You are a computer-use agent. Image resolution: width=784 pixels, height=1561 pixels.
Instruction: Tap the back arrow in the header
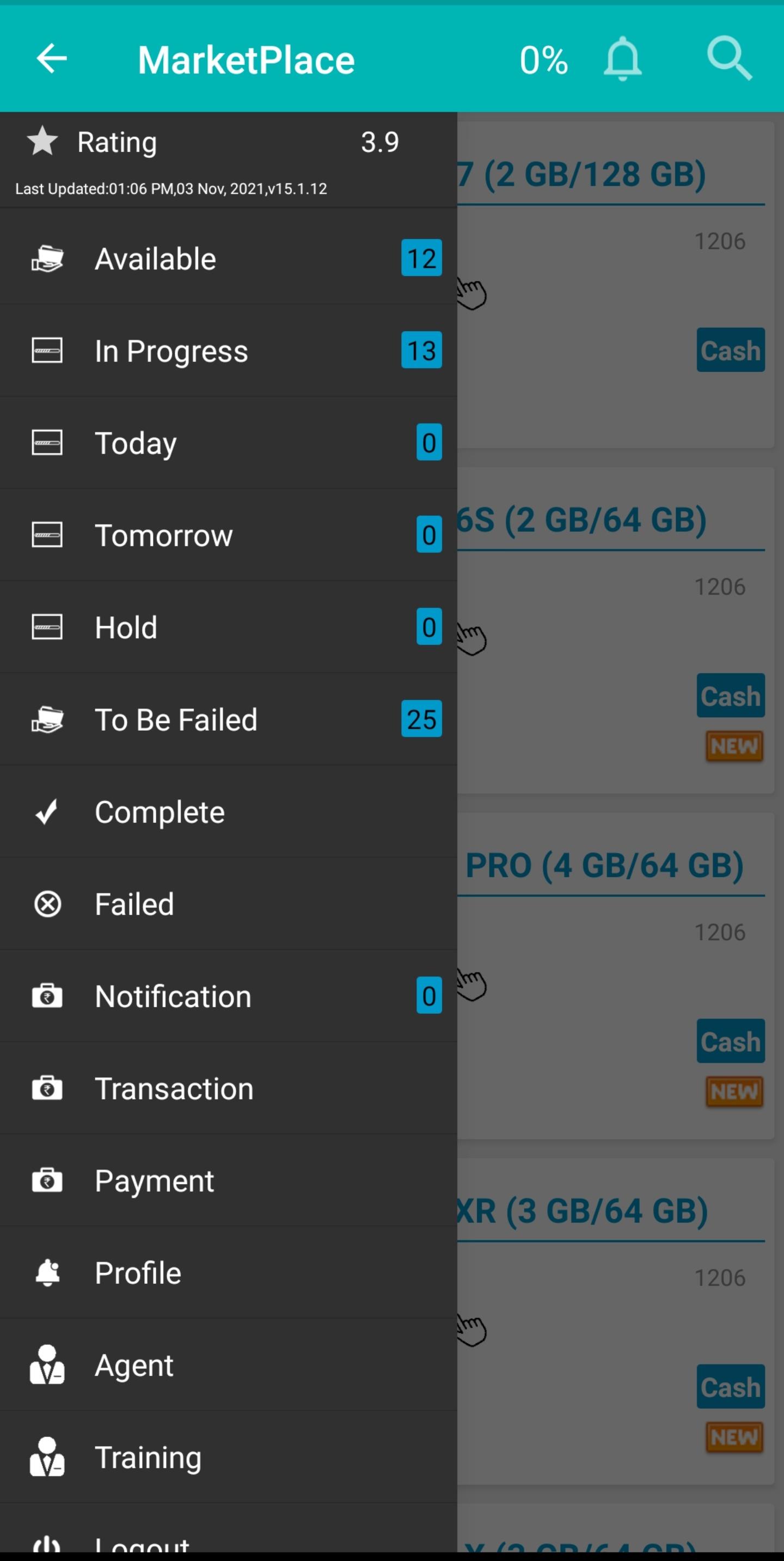tap(52, 59)
